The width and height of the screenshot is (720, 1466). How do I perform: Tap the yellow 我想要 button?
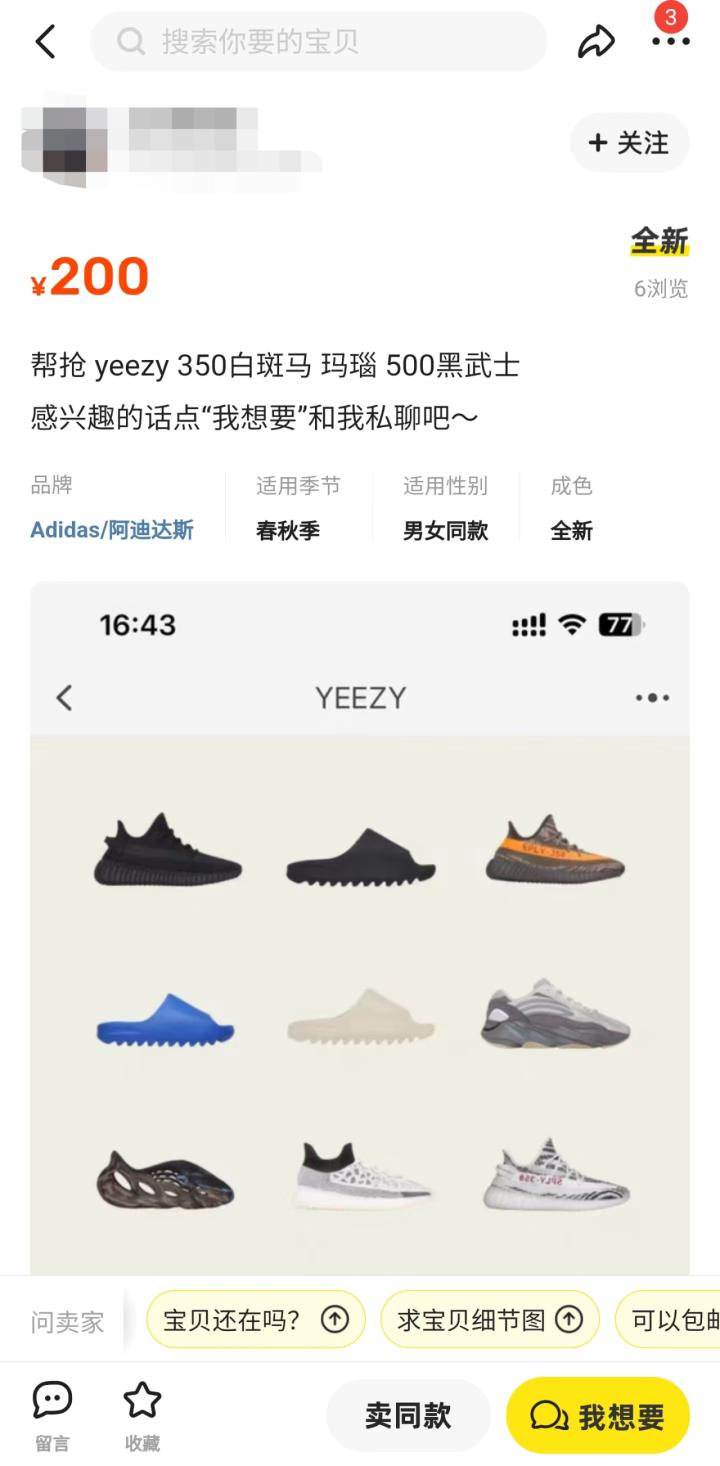point(598,1415)
